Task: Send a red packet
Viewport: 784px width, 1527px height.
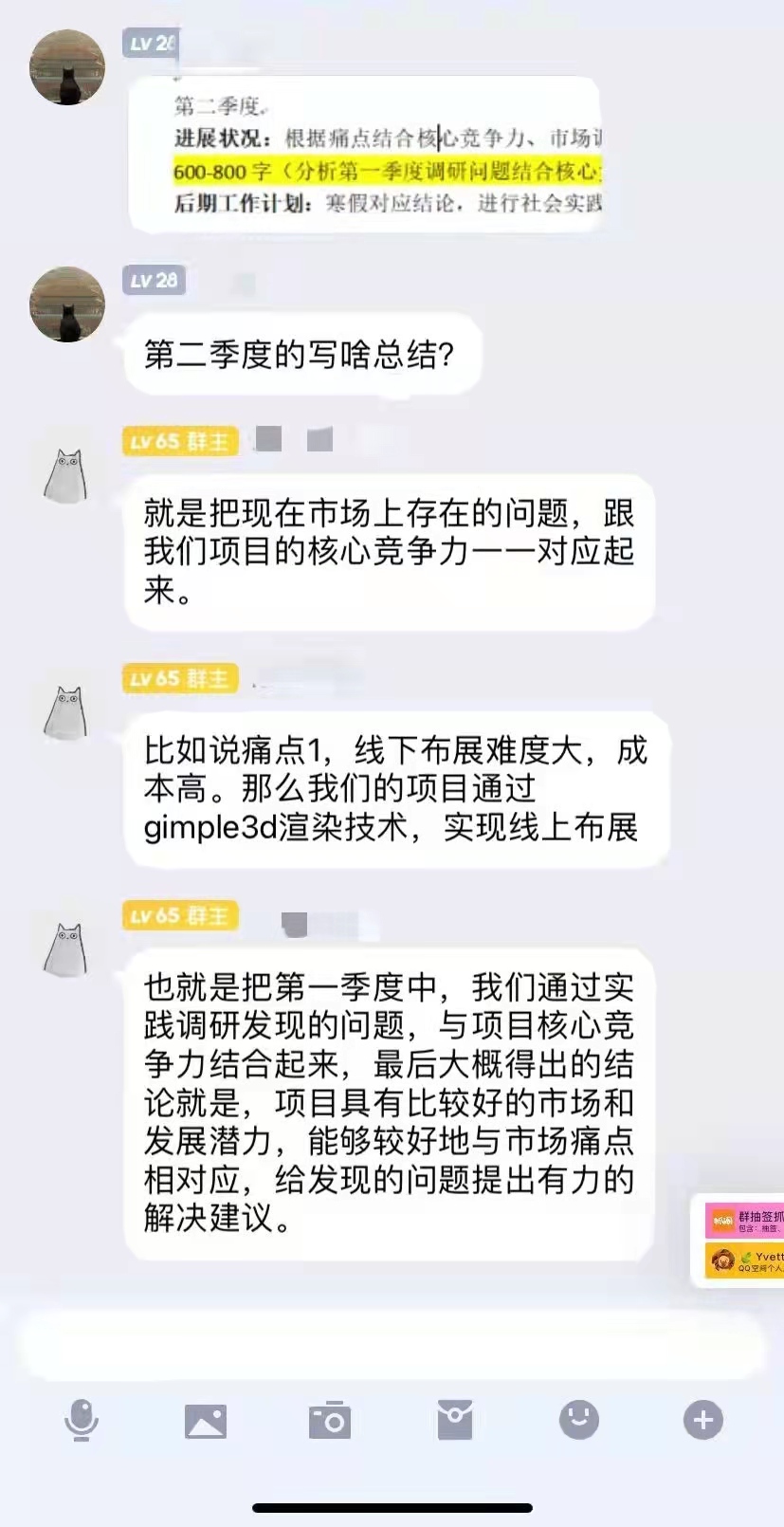Action: pos(455,1420)
